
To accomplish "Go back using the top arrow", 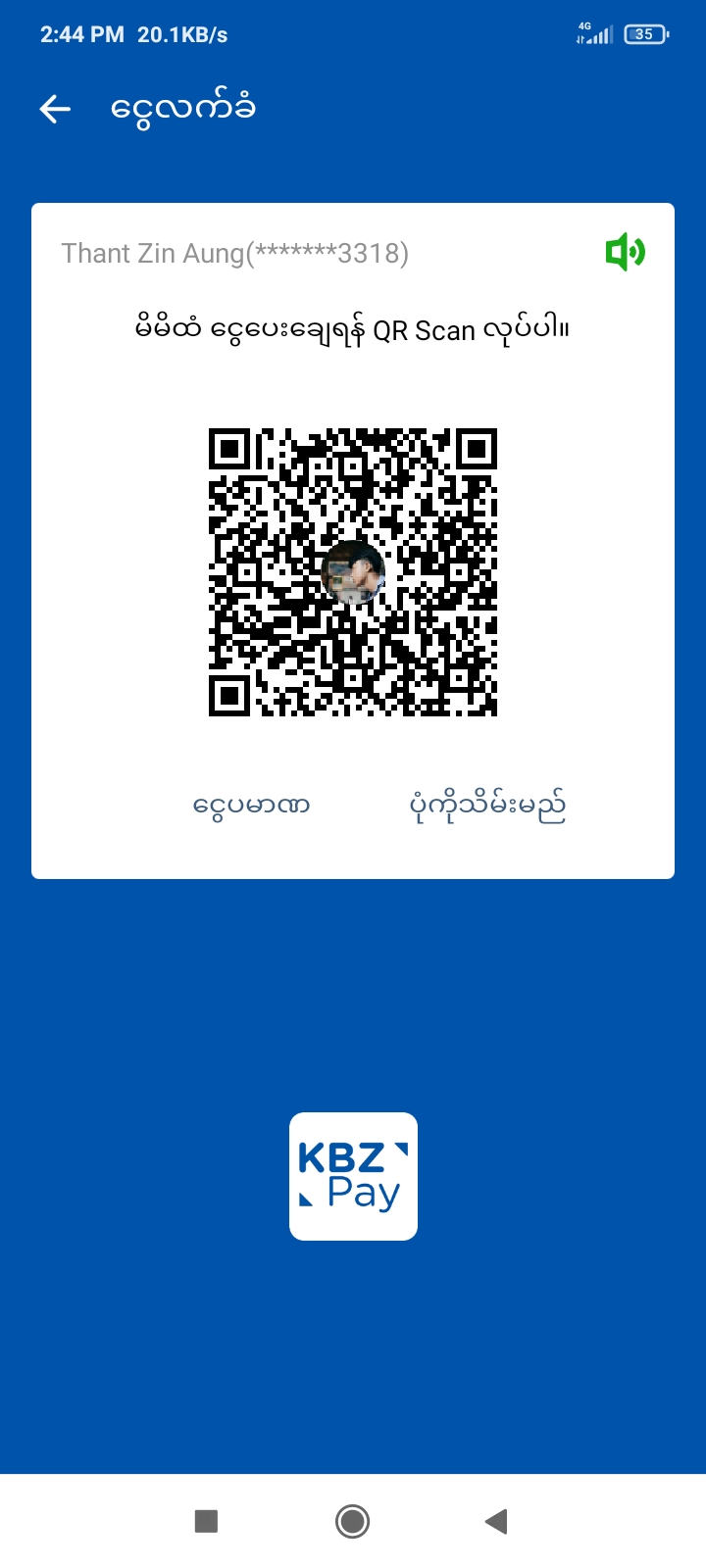I will point(55,109).
